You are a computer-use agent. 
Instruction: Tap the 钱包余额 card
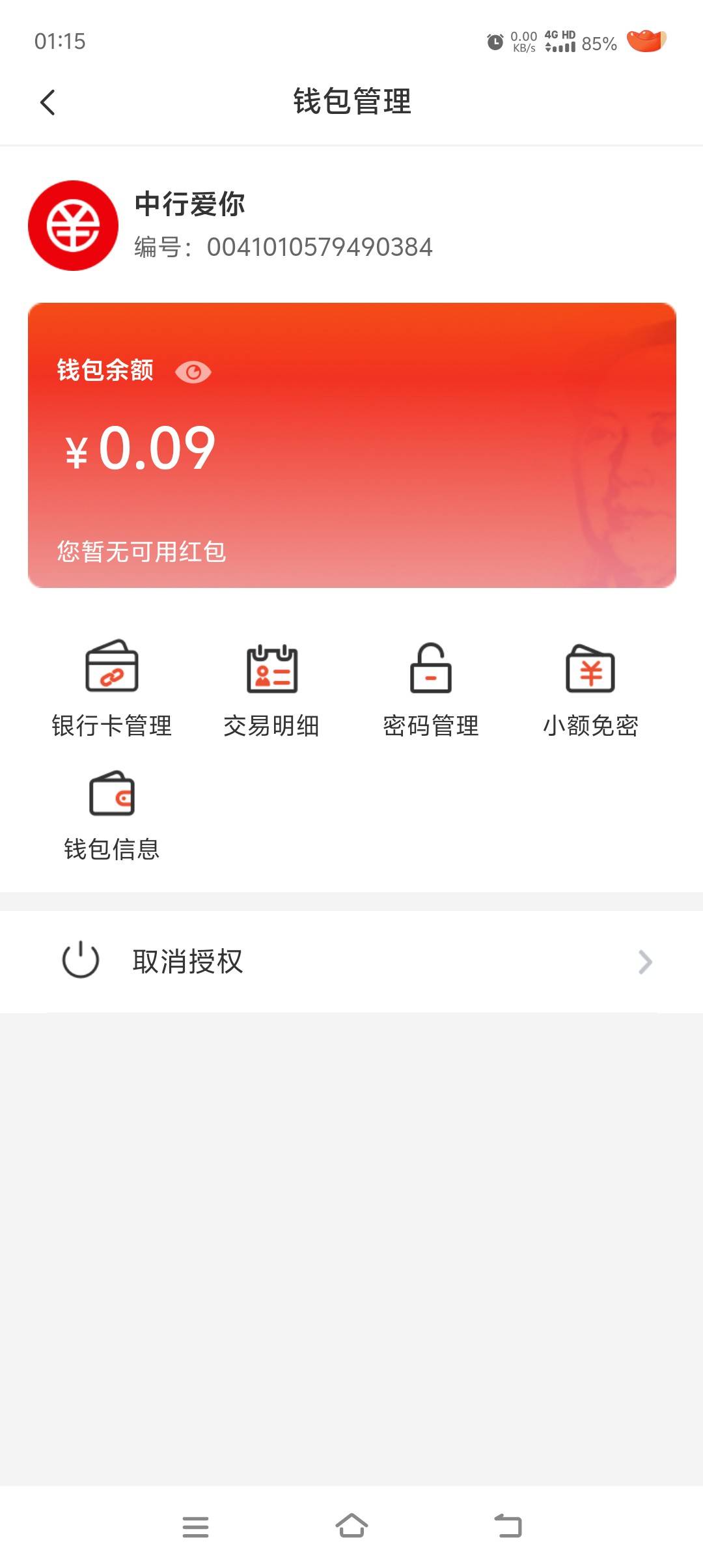tap(351, 445)
